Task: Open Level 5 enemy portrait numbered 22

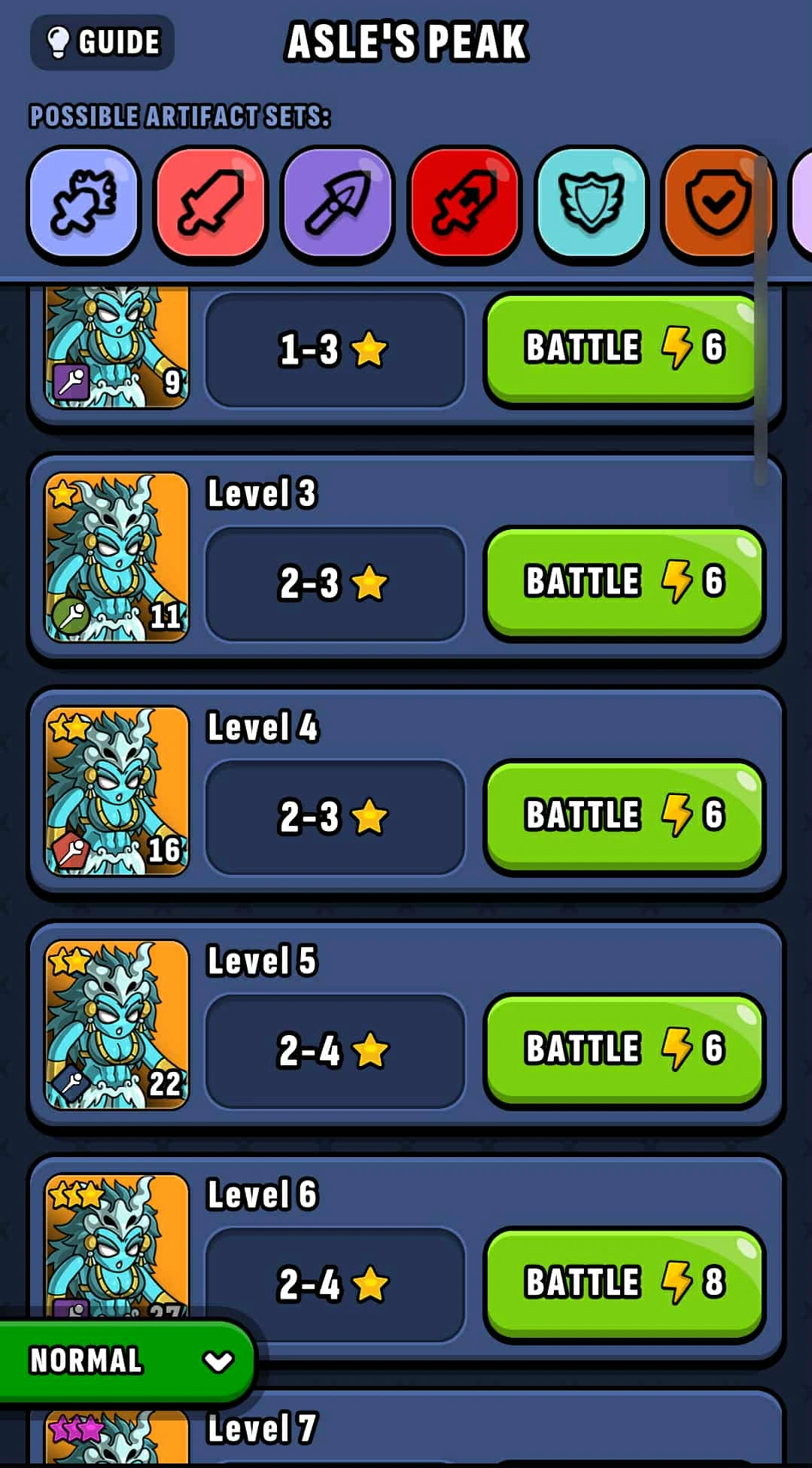Action: pos(117,1024)
